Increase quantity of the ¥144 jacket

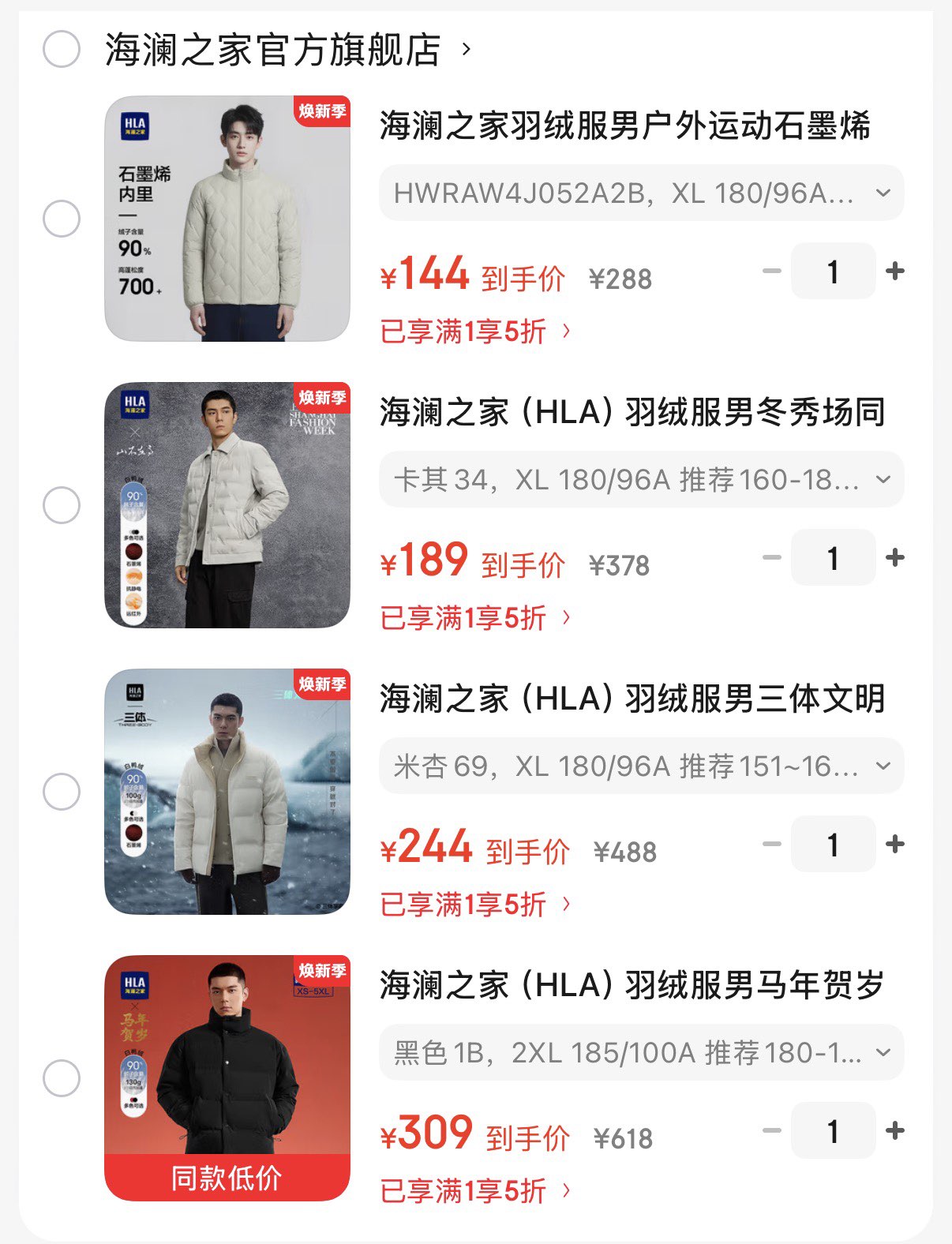pyautogui.click(x=895, y=272)
